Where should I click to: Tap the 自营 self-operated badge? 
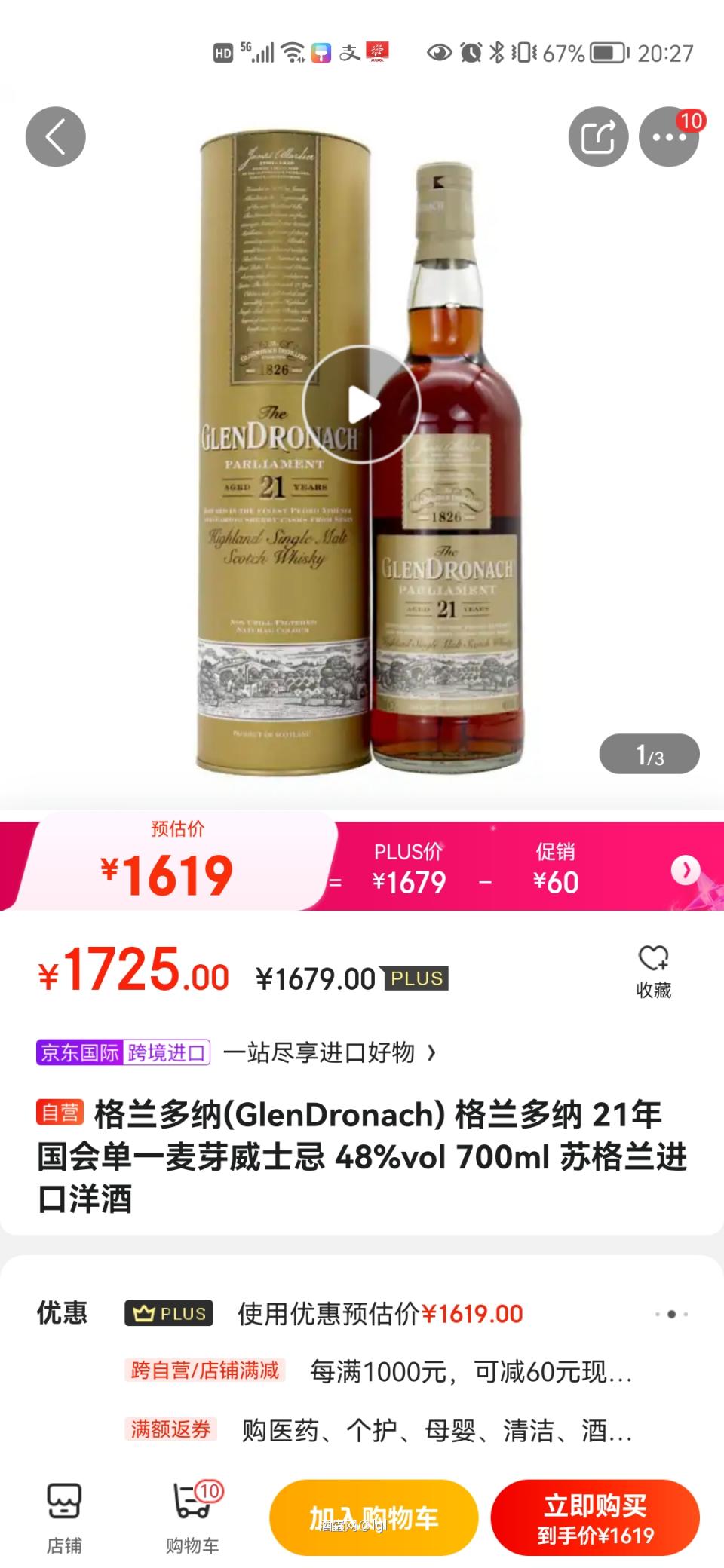pyautogui.click(x=60, y=1113)
